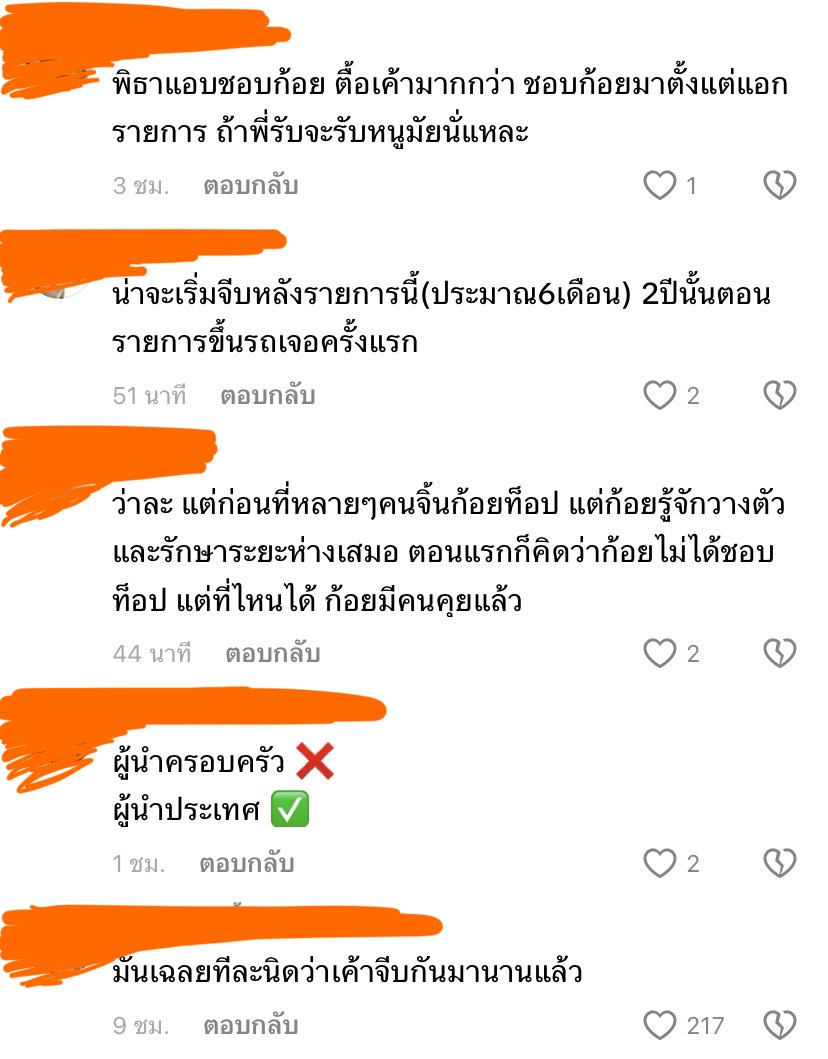Dislike the ผู้นำประเทศ comment

[780, 863]
